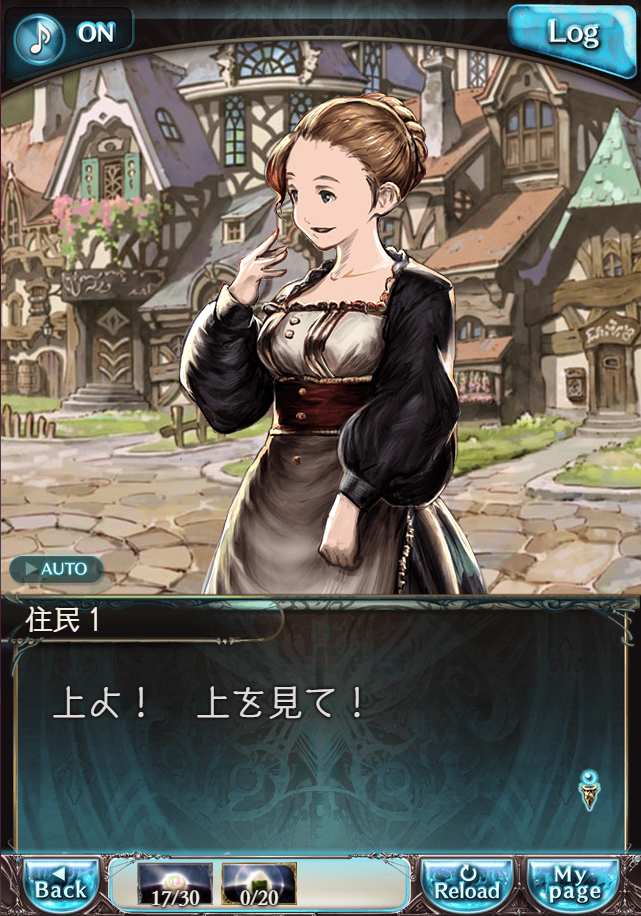Screen dimensions: 641x916
Task: Open the dialogue Log
Action: (x=573, y=33)
